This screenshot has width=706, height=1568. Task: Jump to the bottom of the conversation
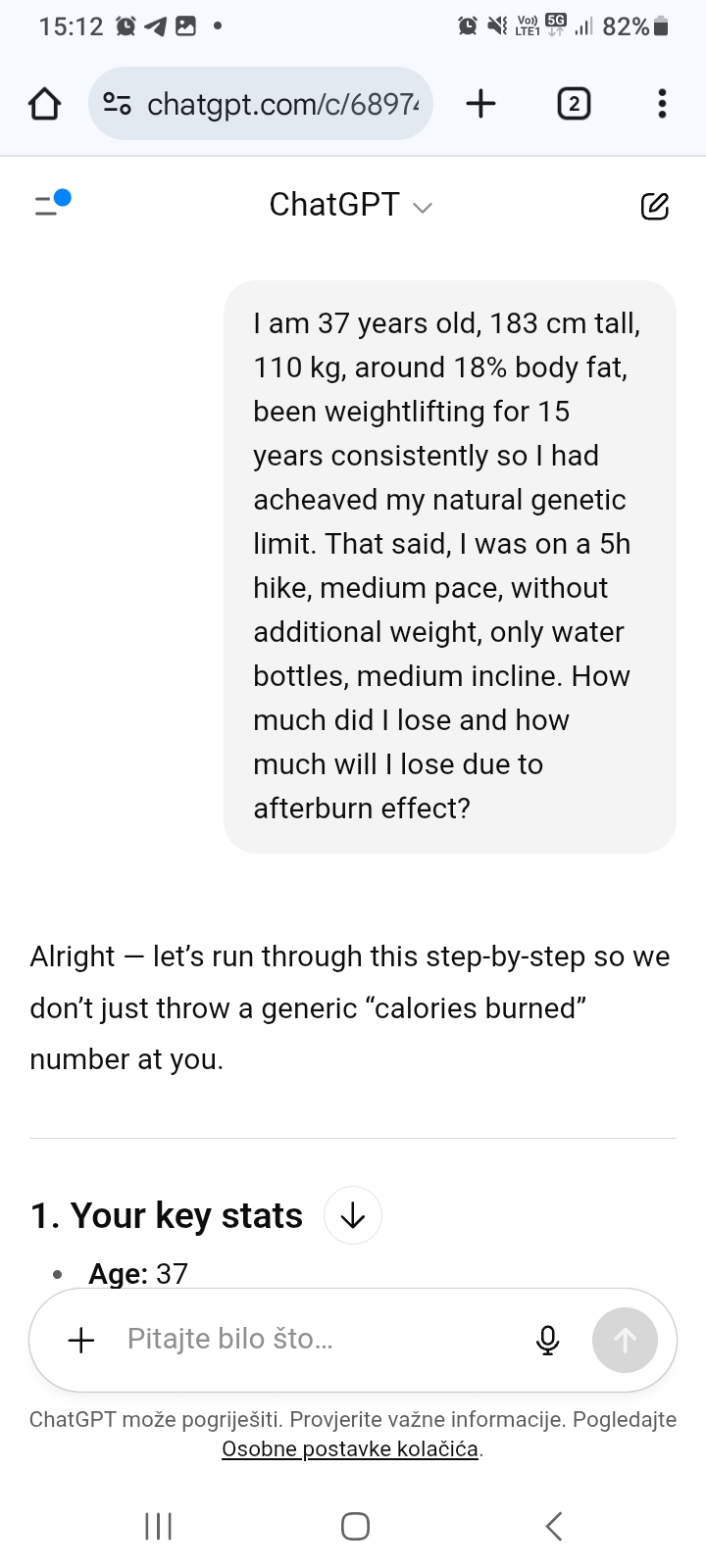pos(352,1215)
